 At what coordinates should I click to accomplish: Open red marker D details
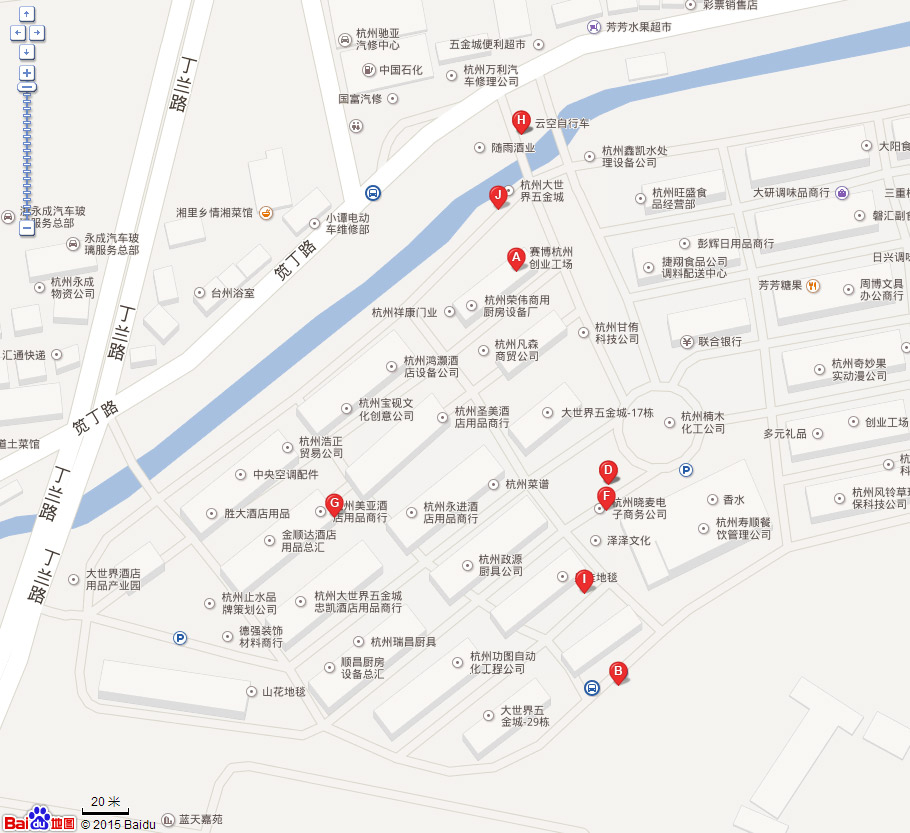point(607,471)
